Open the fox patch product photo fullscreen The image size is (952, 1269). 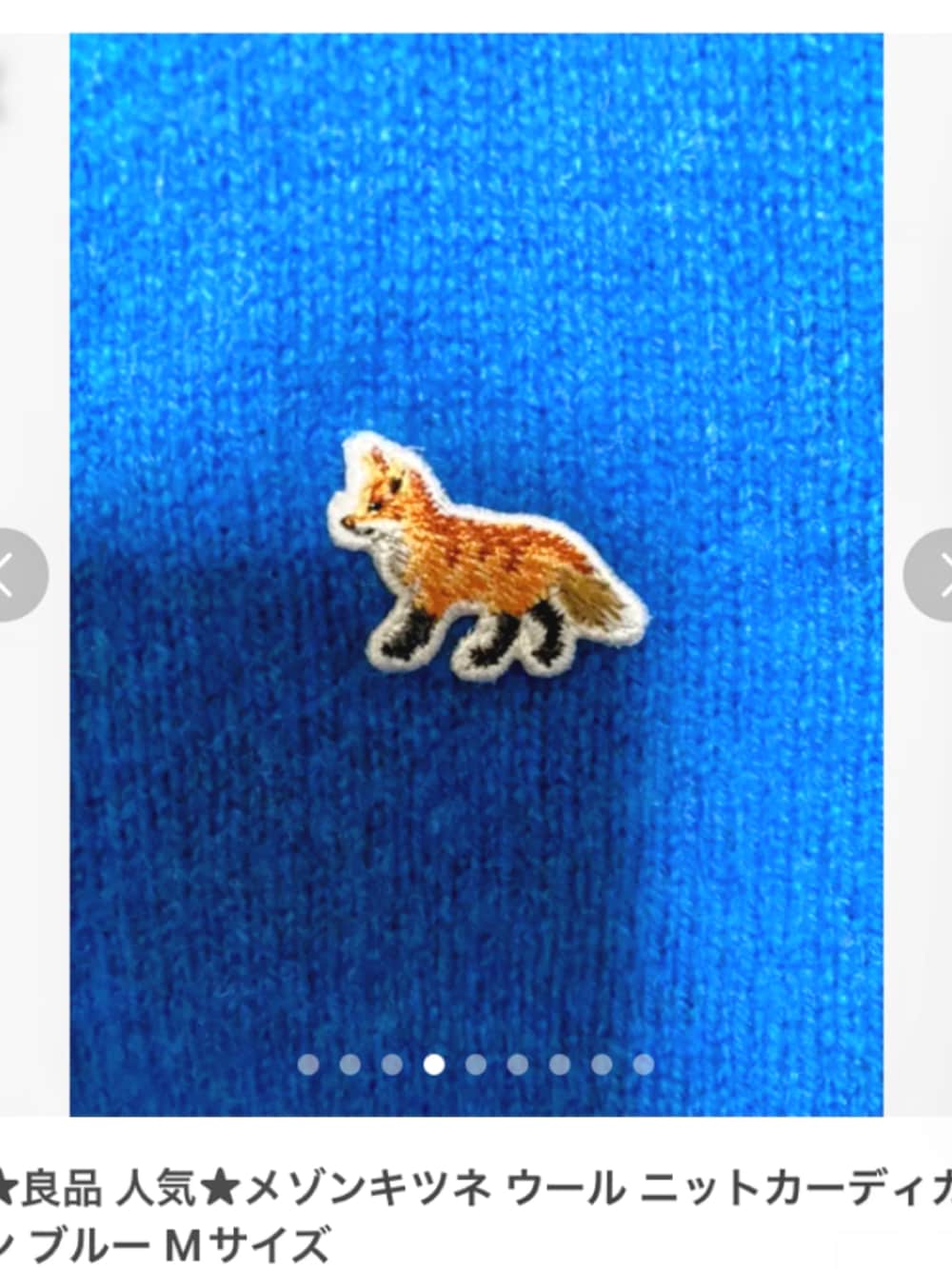point(476,571)
